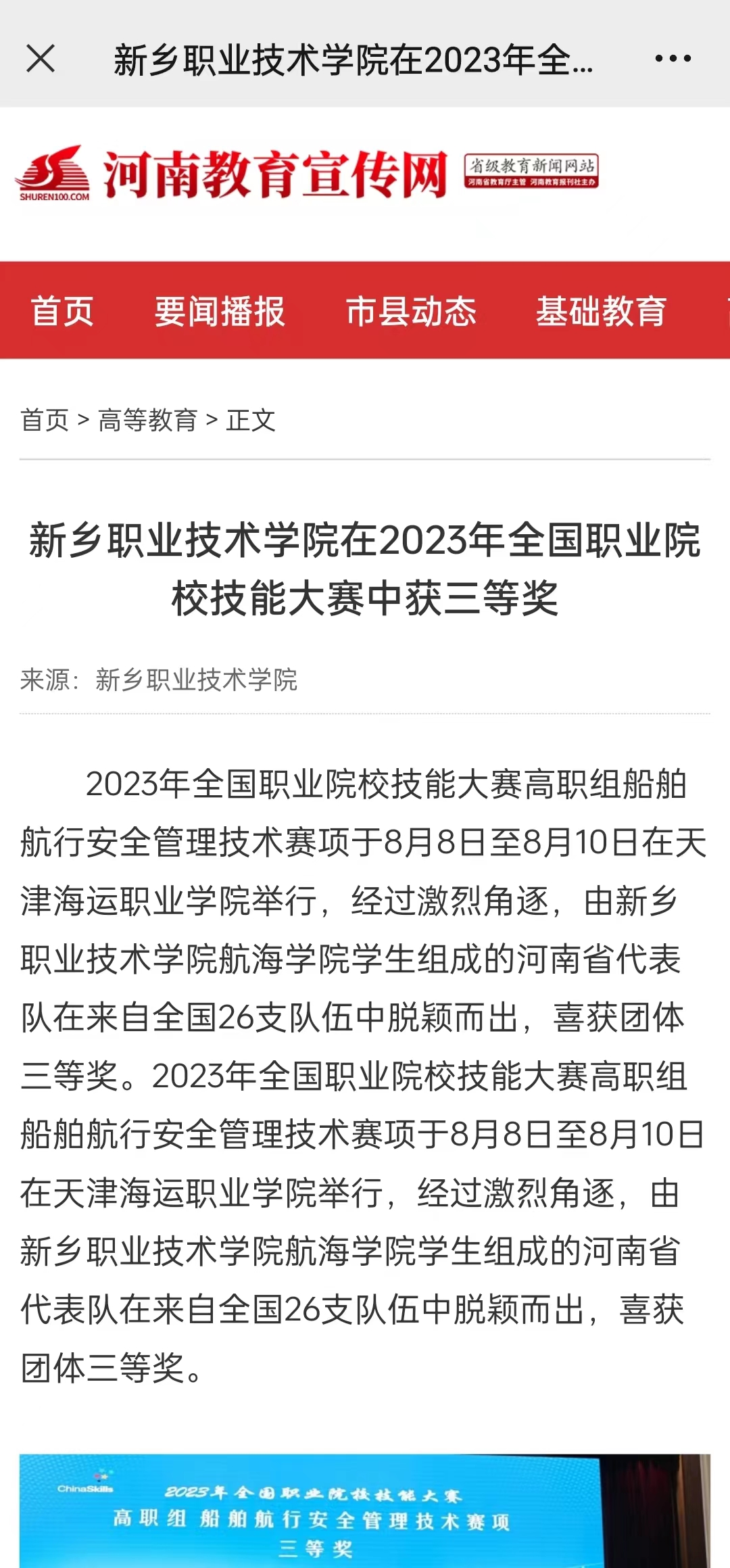Screen dimensions: 730x1568
Task: Select the 基础教育 tab
Action: click(601, 311)
